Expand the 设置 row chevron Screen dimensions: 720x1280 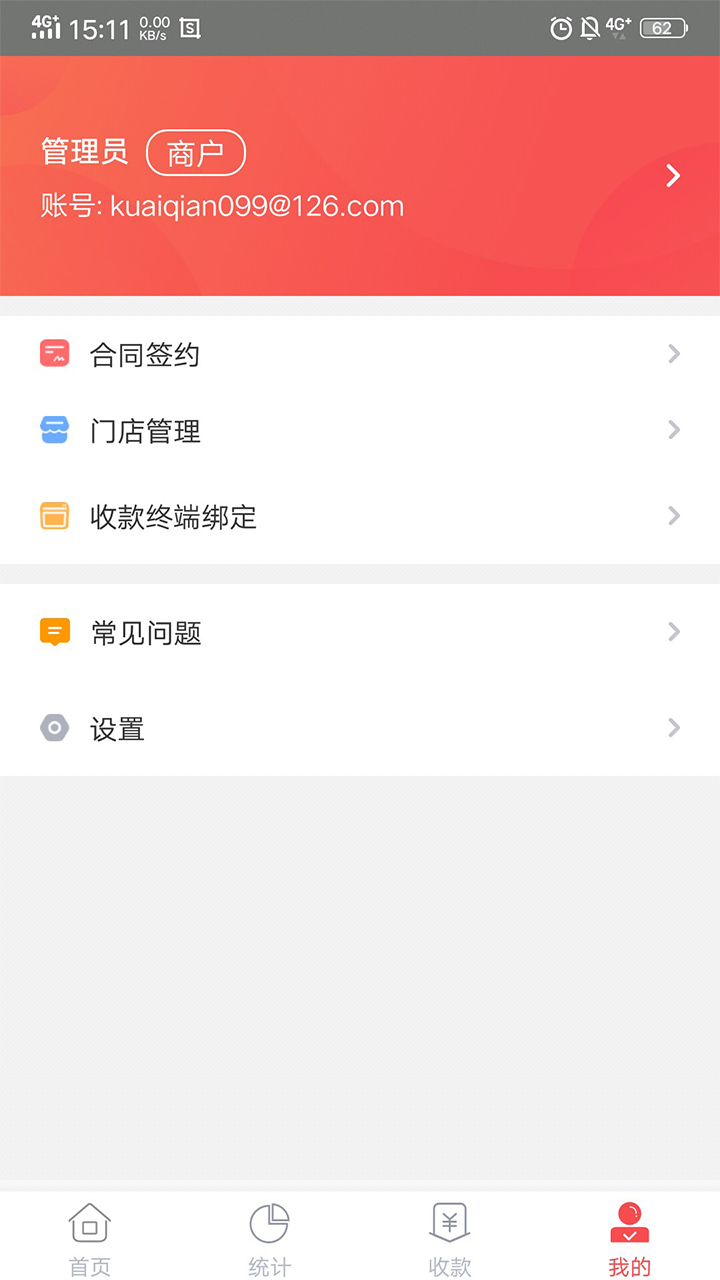click(673, 728)
